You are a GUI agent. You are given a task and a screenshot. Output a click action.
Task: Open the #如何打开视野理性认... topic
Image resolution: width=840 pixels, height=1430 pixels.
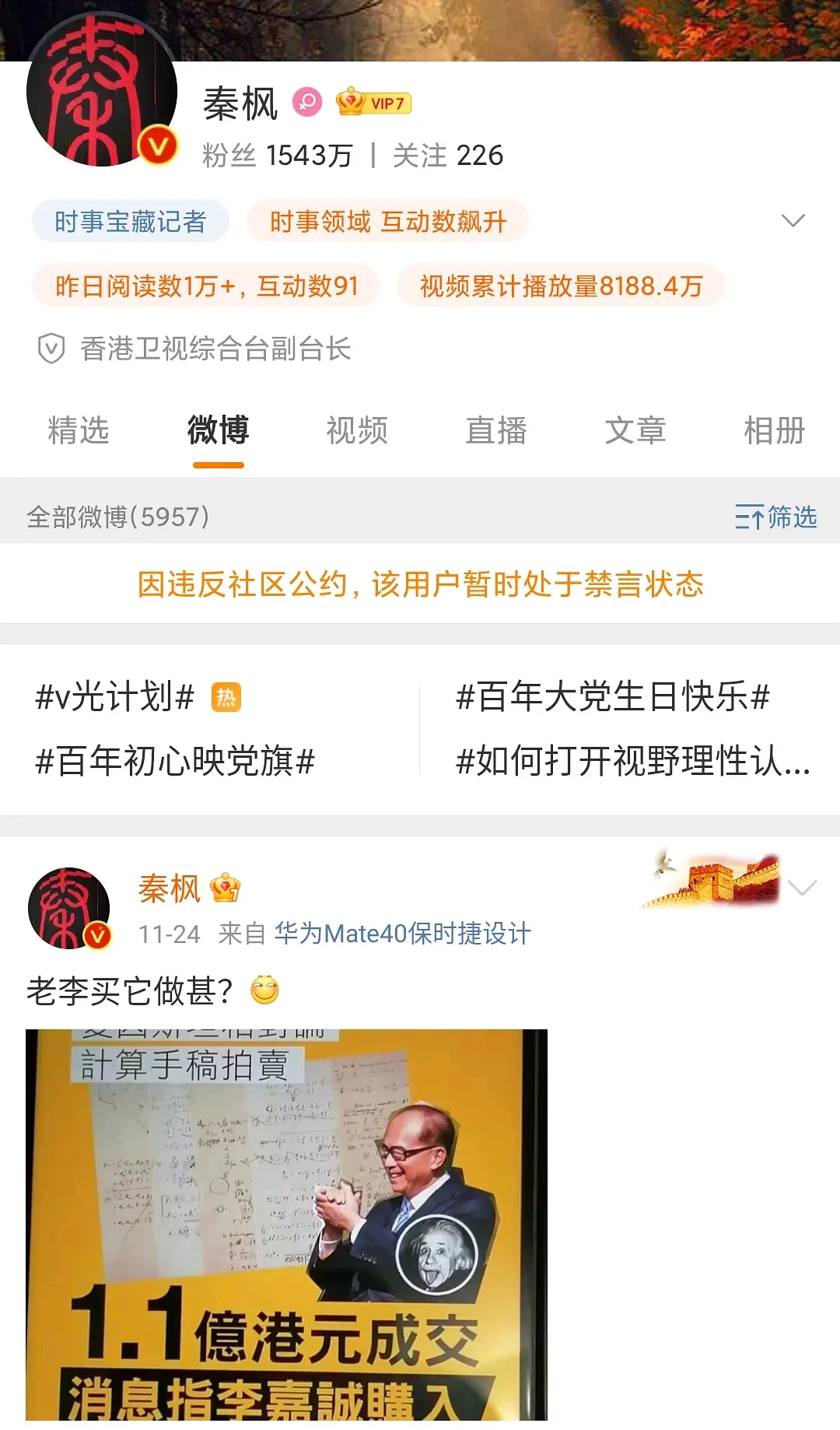pyautogui.click(x=632, y=761)
